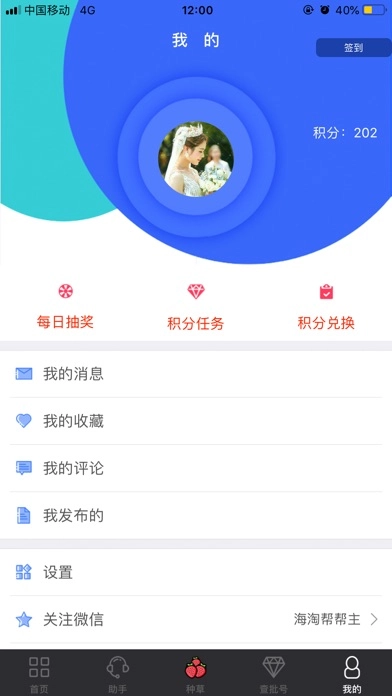
Task: Open 我的消息 messages row
Action: 196,374
